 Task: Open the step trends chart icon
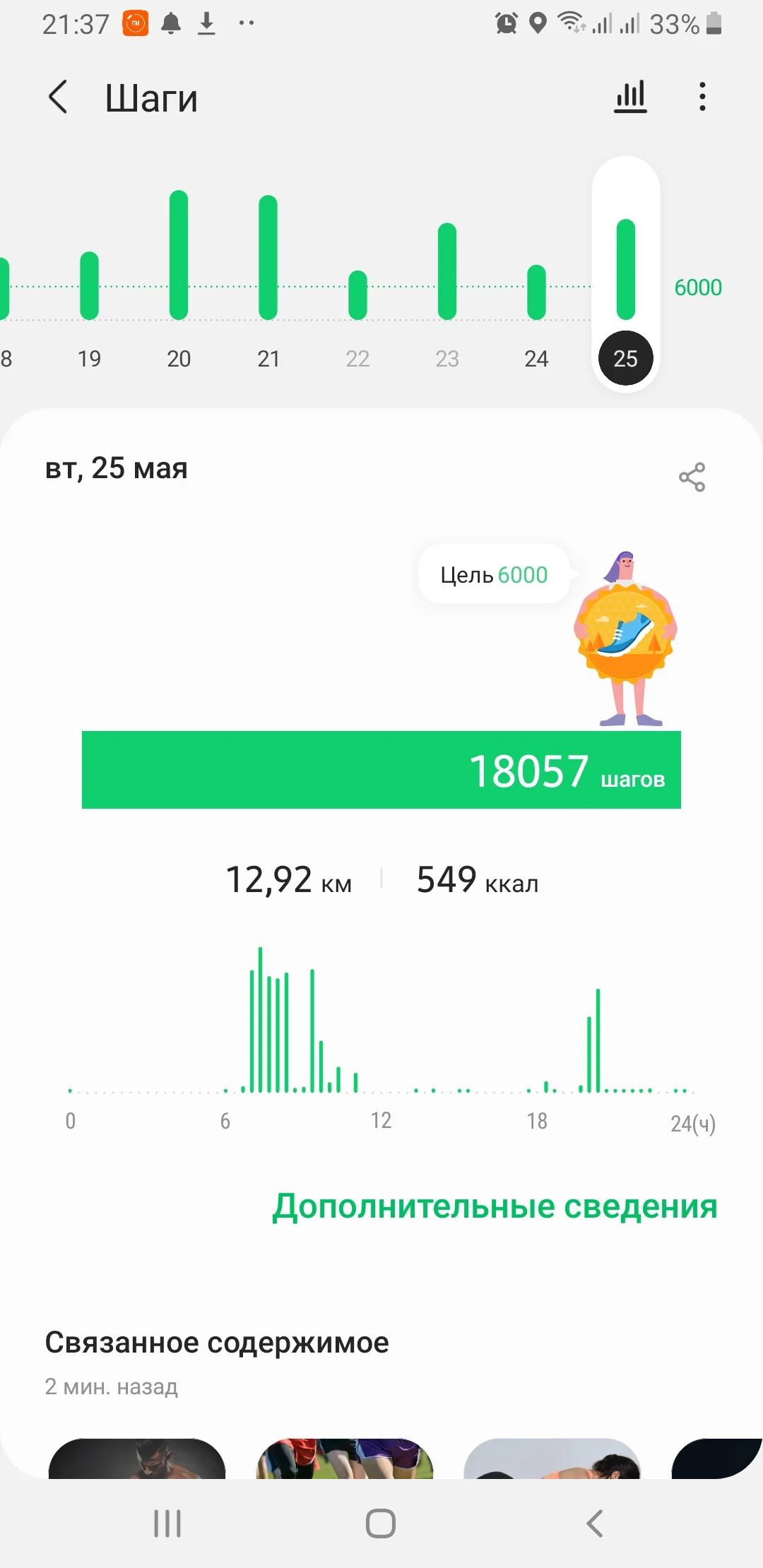pos(630,97)
